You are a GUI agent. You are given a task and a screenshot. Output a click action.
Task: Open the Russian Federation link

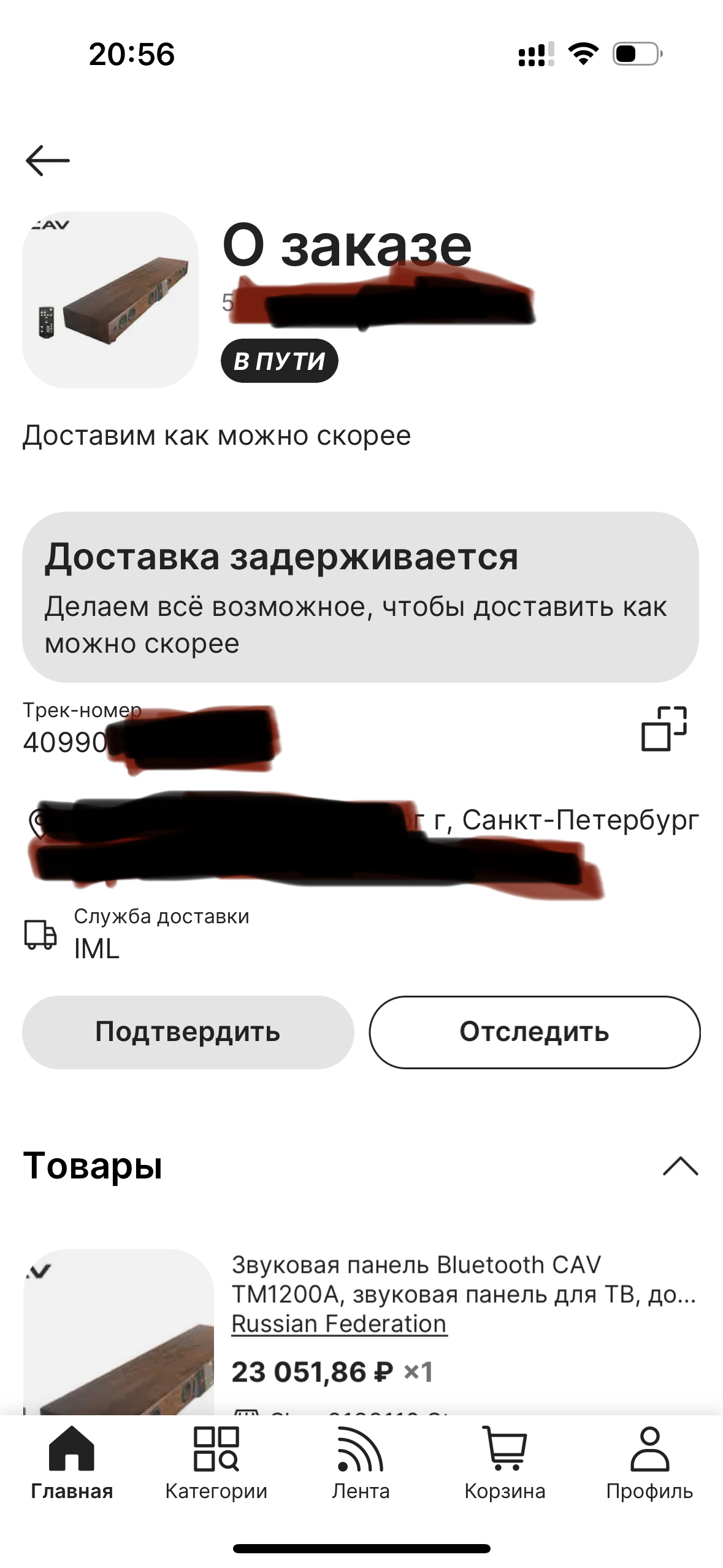pyautogui.click(x=339, y=1324)
